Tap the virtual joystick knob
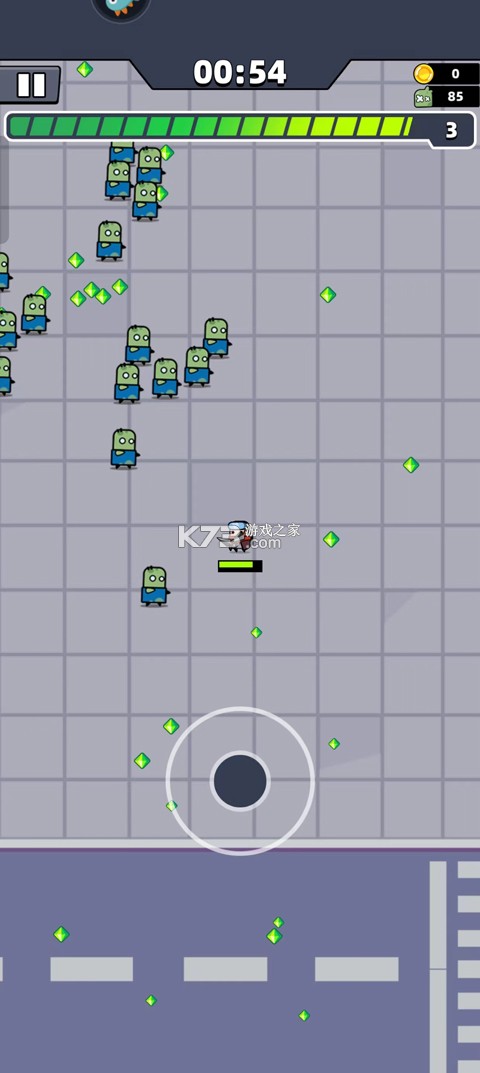This screenshot has height=1073, width=480. [240, 781]
